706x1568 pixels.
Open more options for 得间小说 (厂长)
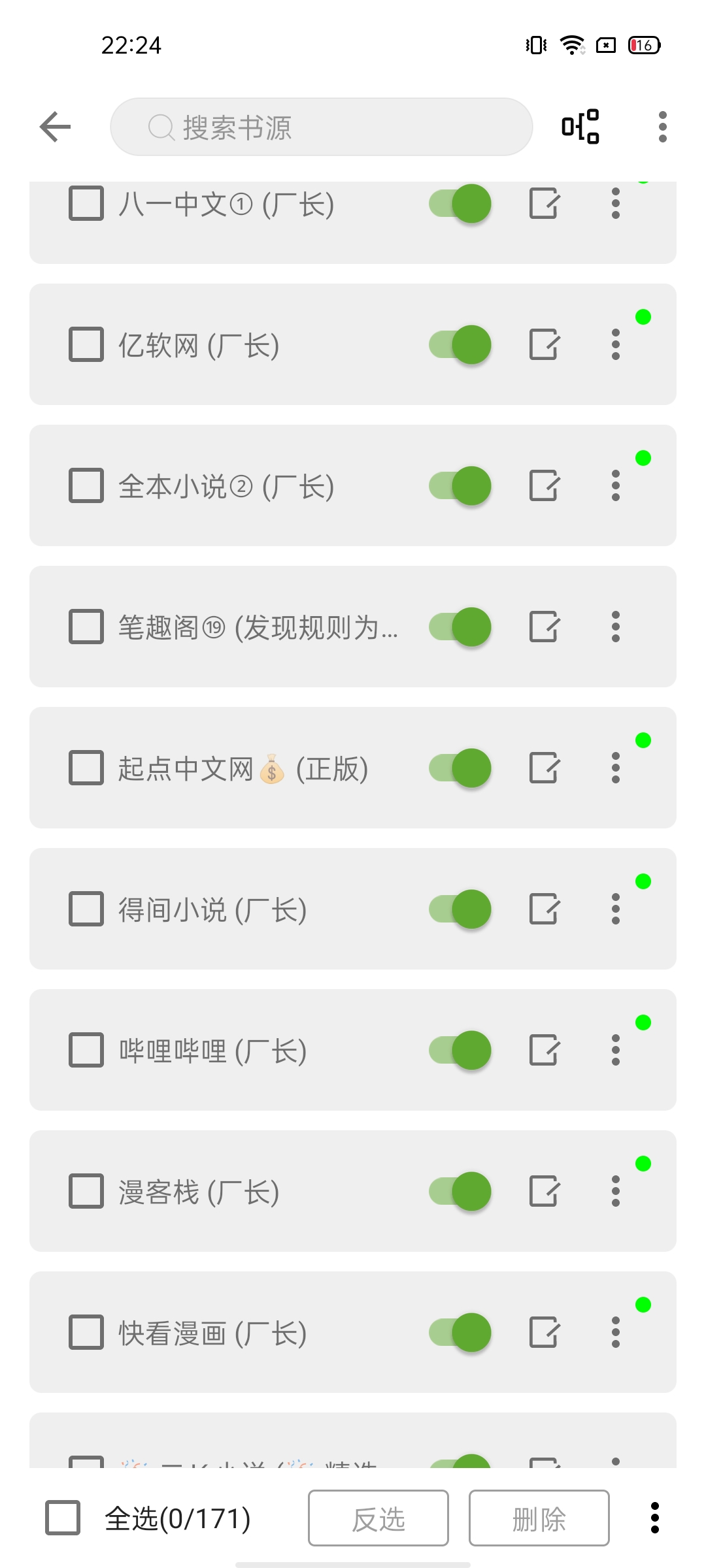coord(615,909)
